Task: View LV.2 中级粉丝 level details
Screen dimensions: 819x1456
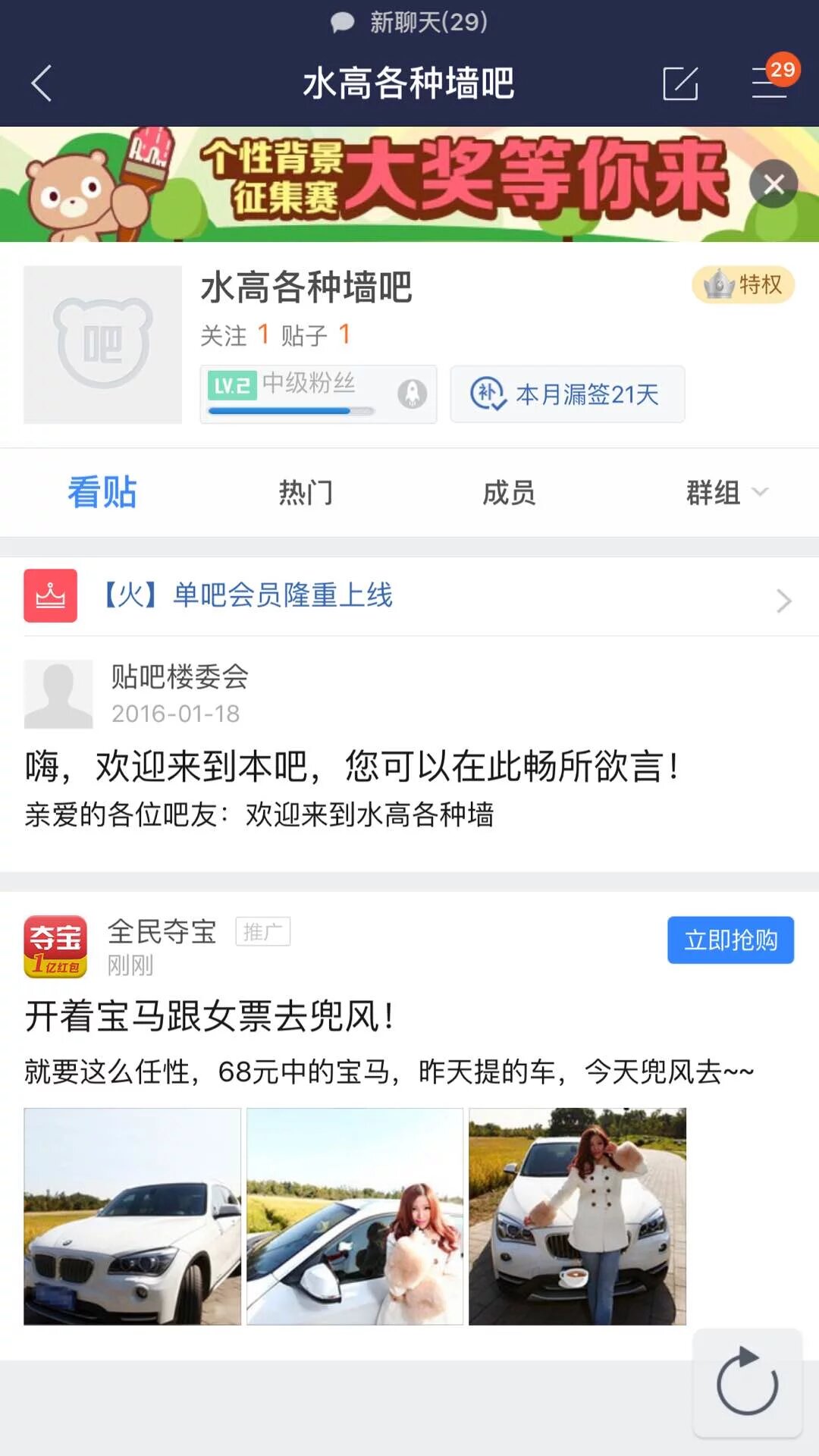Action: click(318, 394)
